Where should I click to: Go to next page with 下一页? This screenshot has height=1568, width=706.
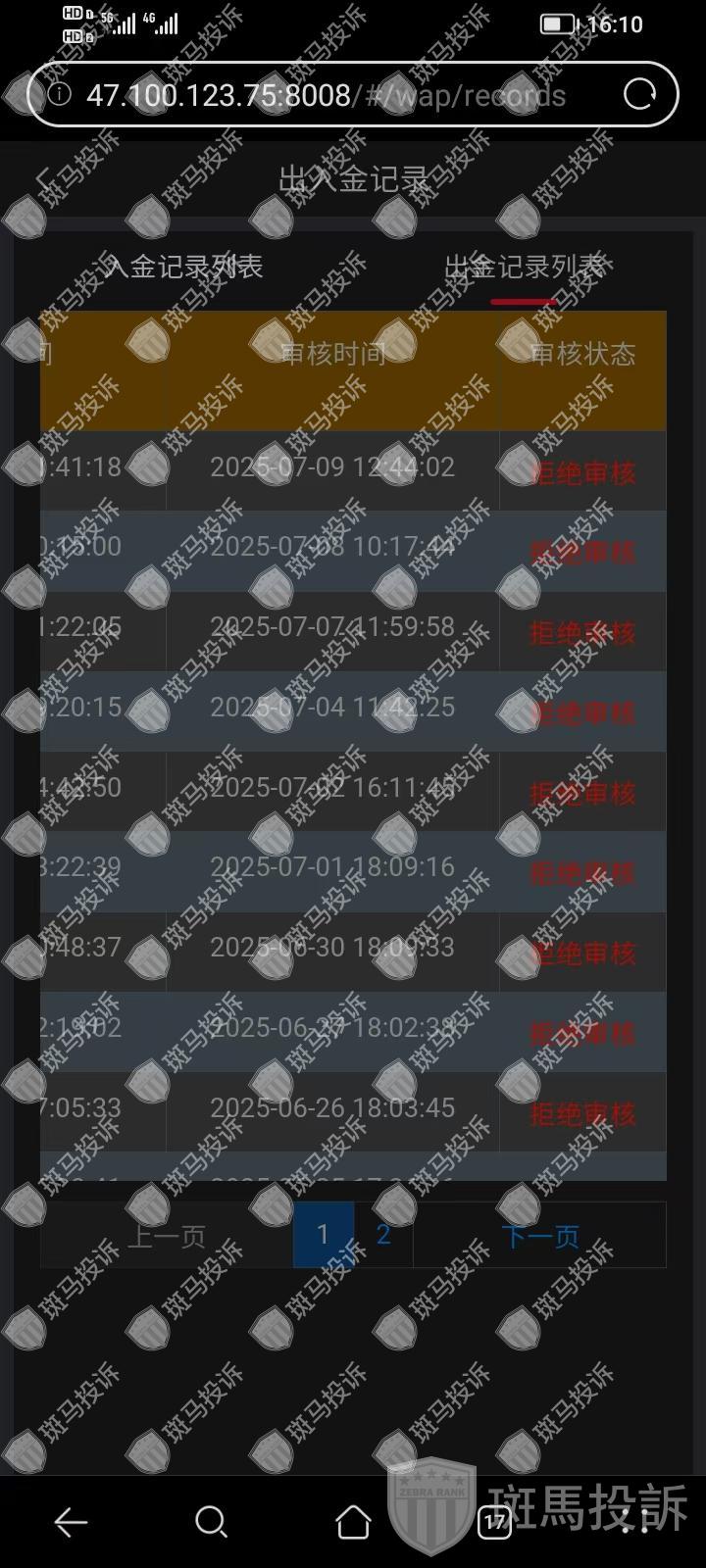pyautogui.click(x=540, y=1236)
